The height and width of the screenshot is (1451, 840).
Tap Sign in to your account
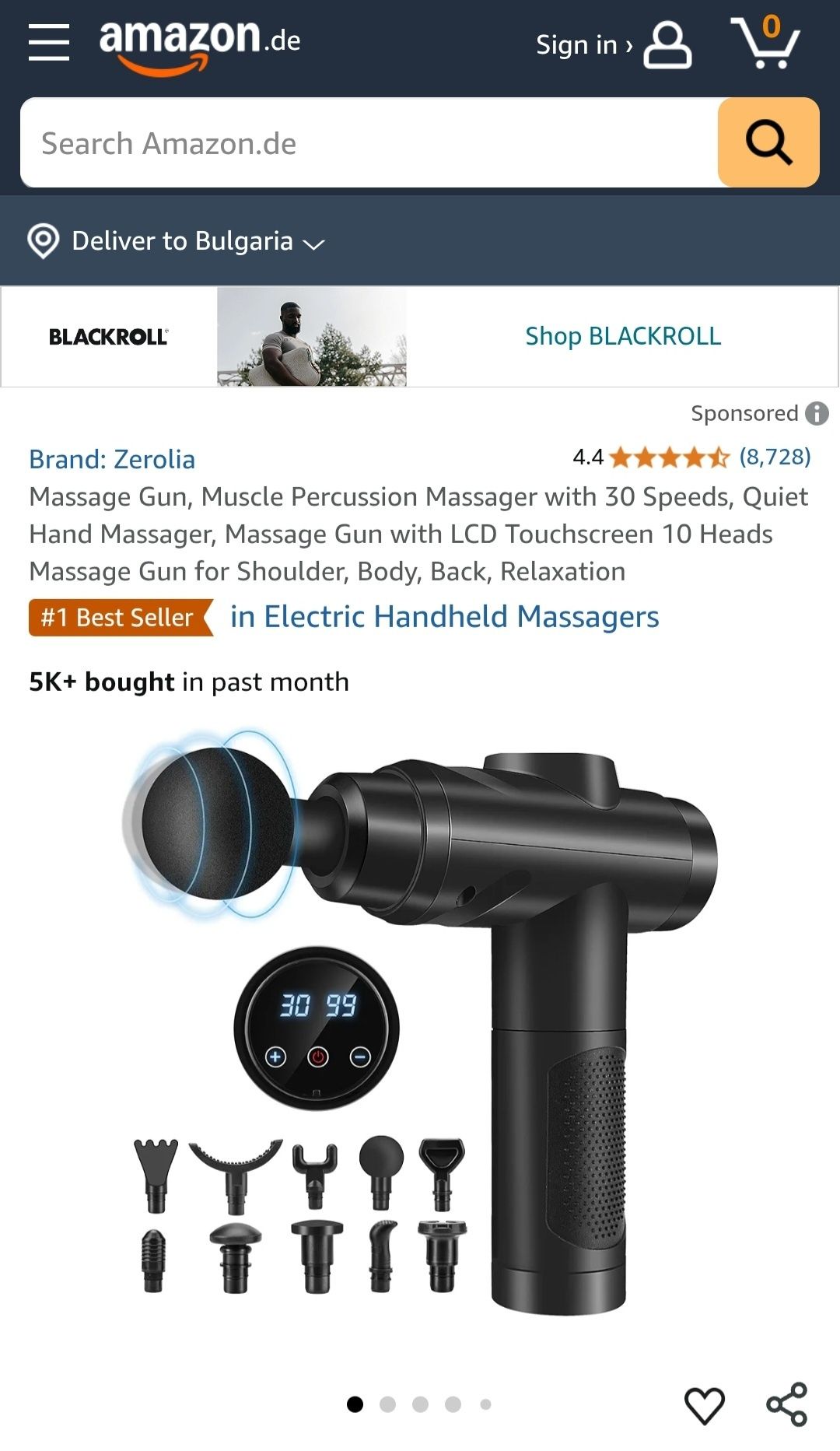(612, 45)
